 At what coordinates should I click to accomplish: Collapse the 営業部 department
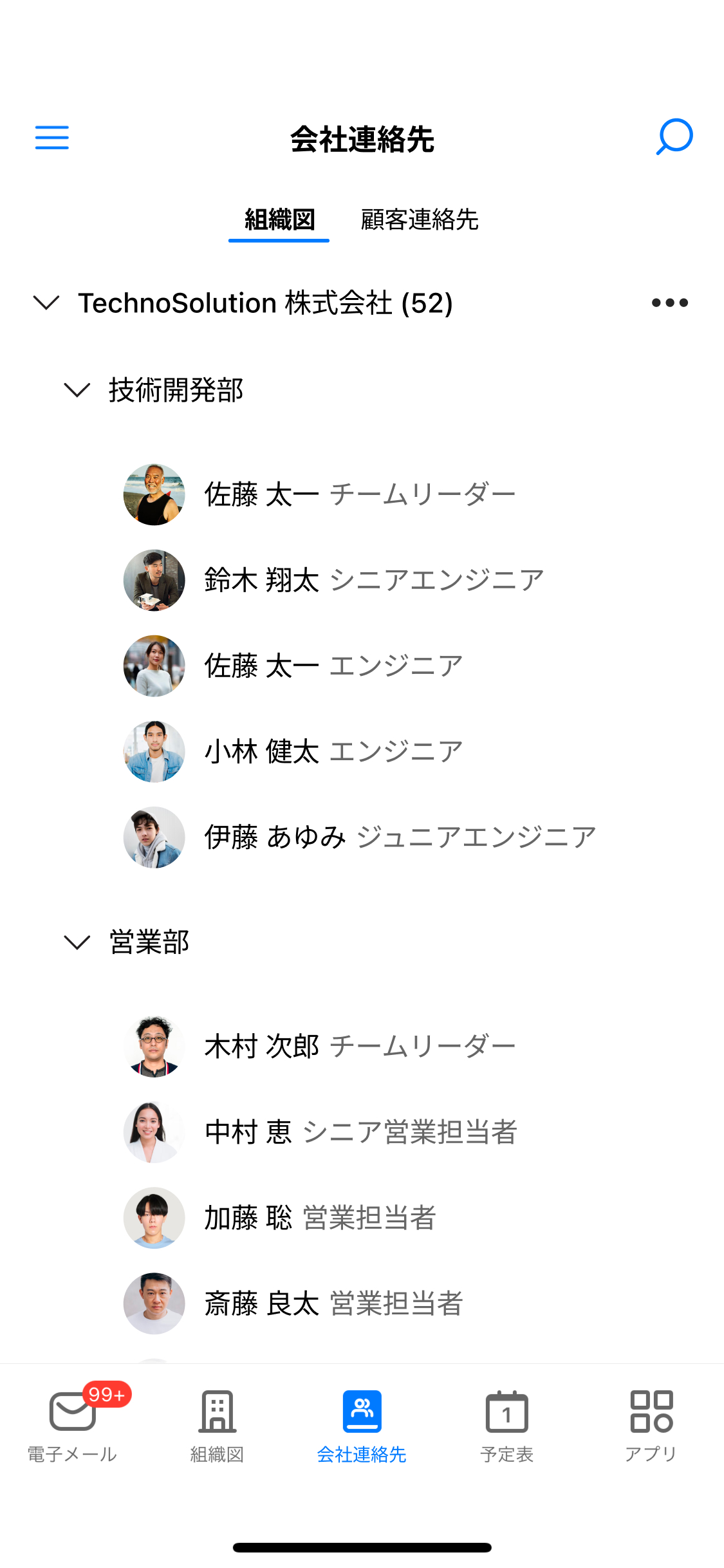77,942
